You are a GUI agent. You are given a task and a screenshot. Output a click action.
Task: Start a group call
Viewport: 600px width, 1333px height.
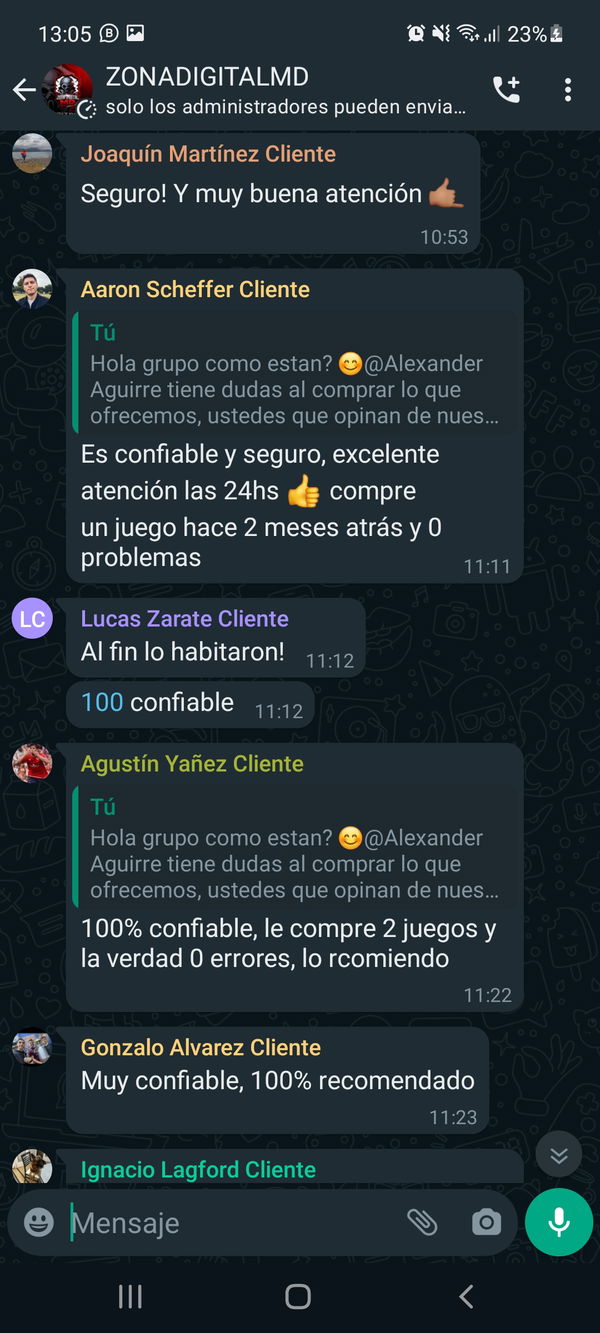click(x=507, y=90)
